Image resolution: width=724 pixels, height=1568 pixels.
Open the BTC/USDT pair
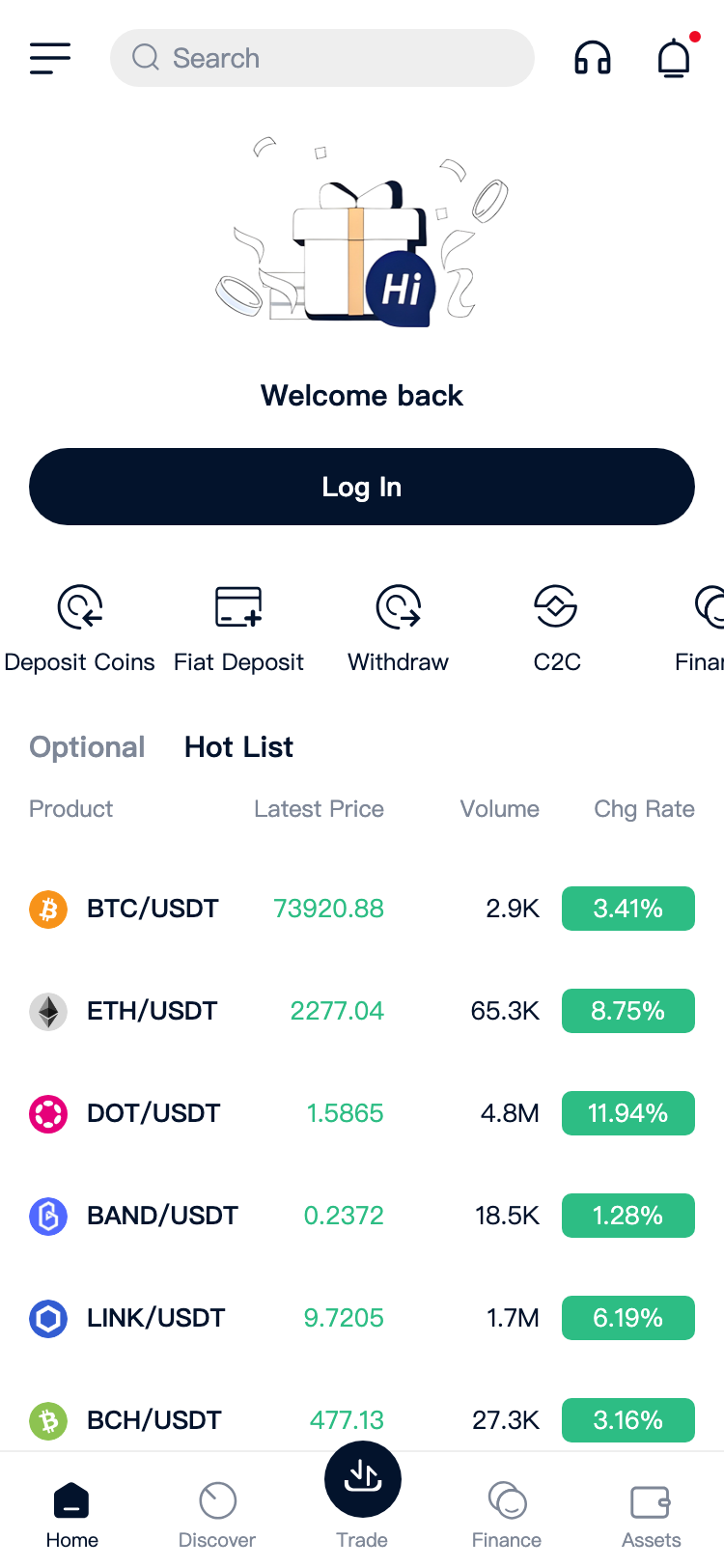pyautogui.click(x=153, y=909)
